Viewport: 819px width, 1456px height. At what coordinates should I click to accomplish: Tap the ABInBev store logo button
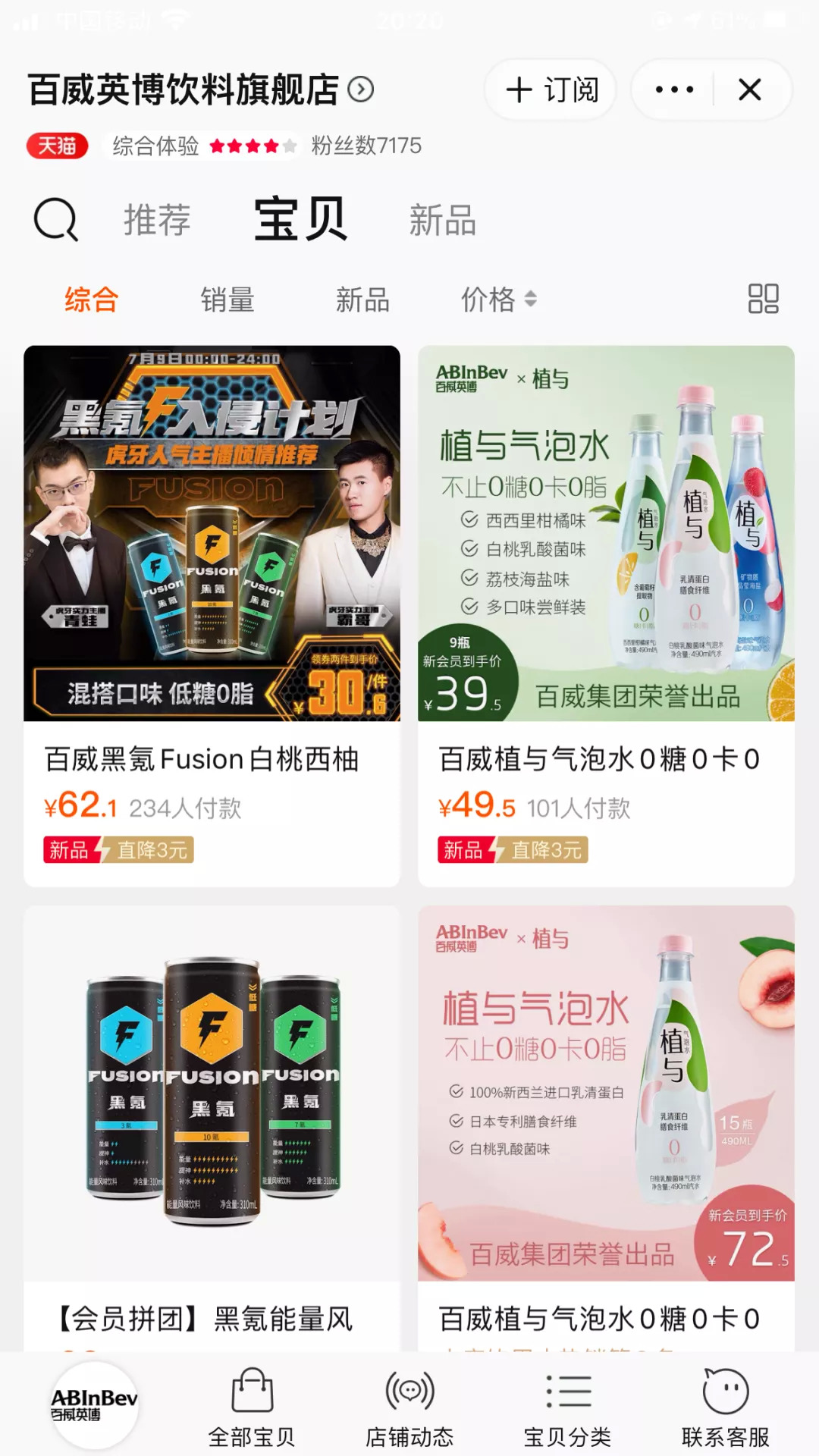click(94, 1404)
